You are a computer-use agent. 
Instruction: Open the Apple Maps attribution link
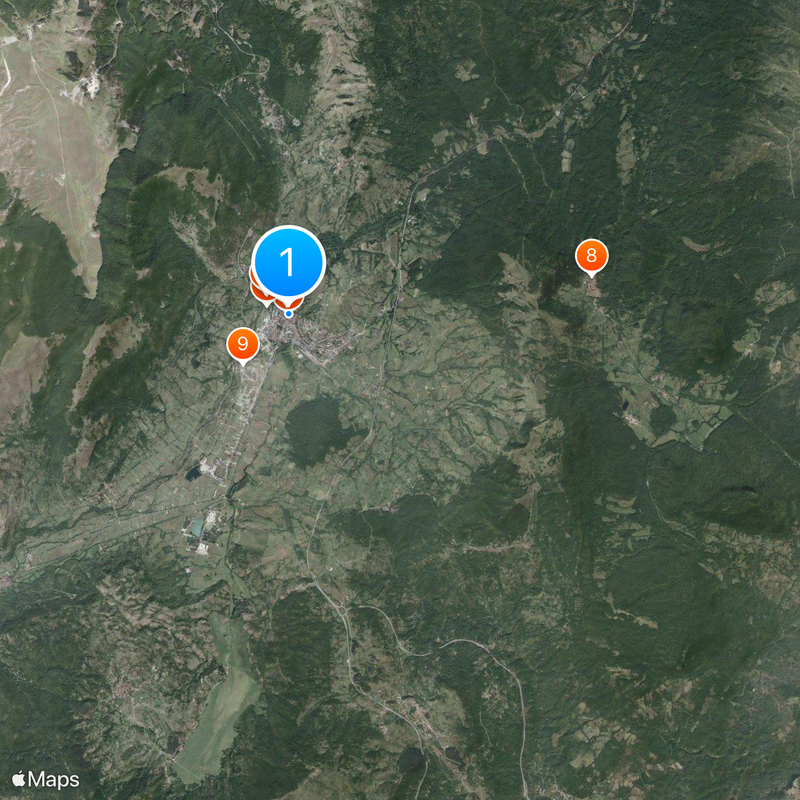point(45,779)
